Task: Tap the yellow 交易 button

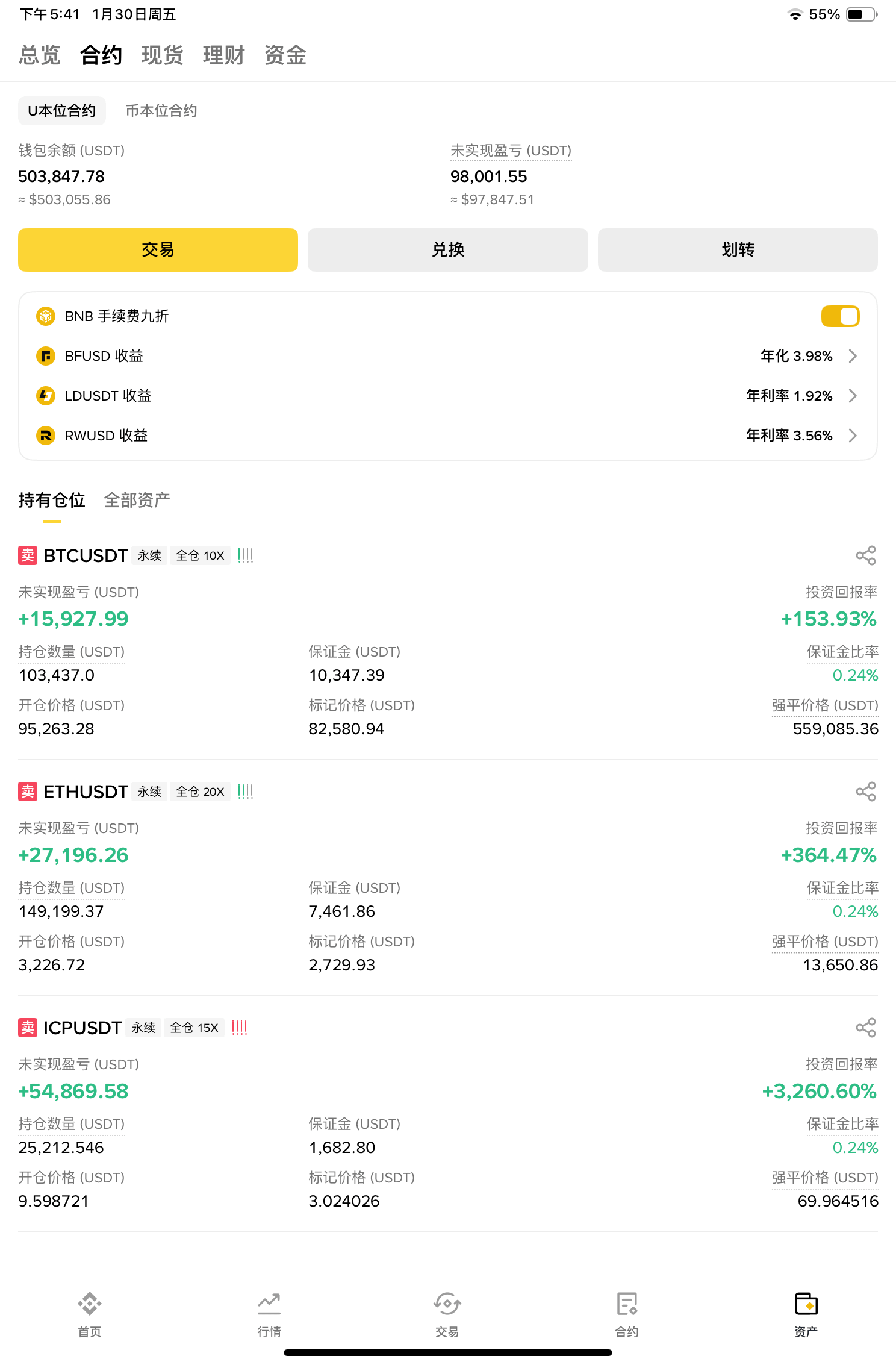Action: click(158, 250)
